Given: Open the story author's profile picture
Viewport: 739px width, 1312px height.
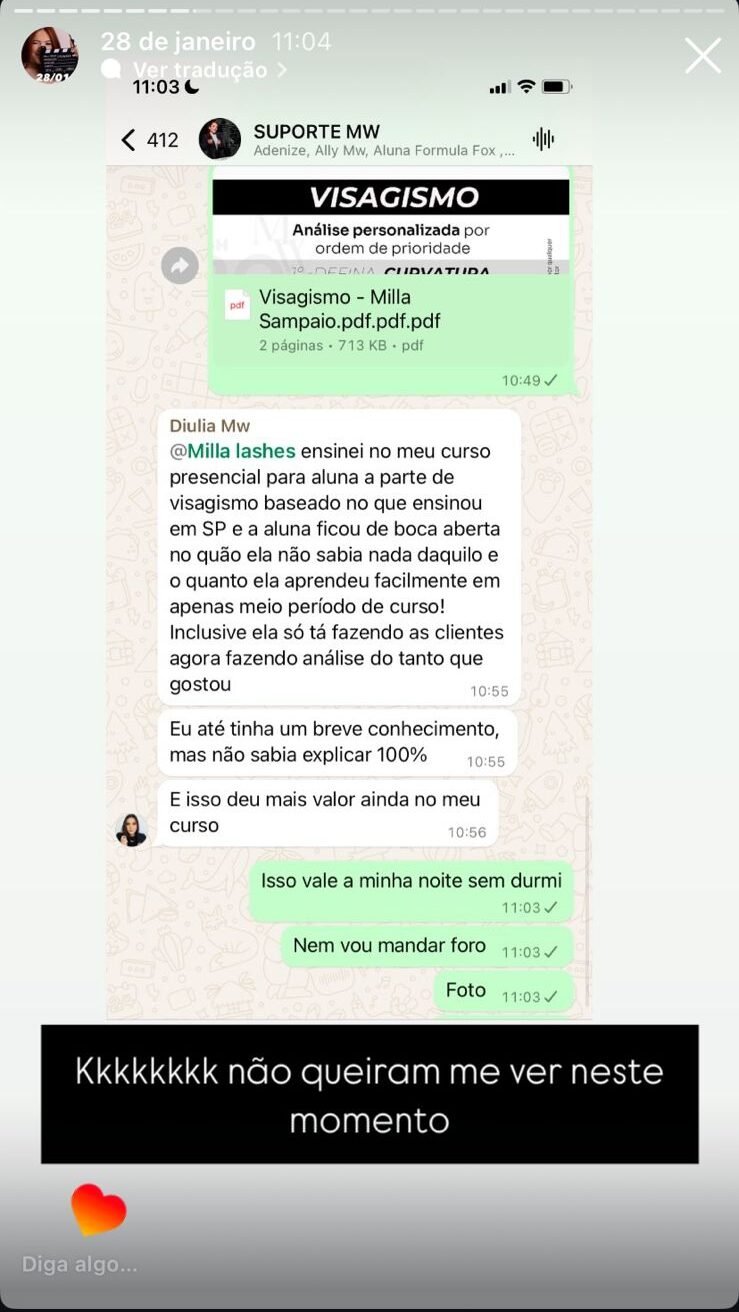Looking at the screenshot, I should tap(49, 56).
